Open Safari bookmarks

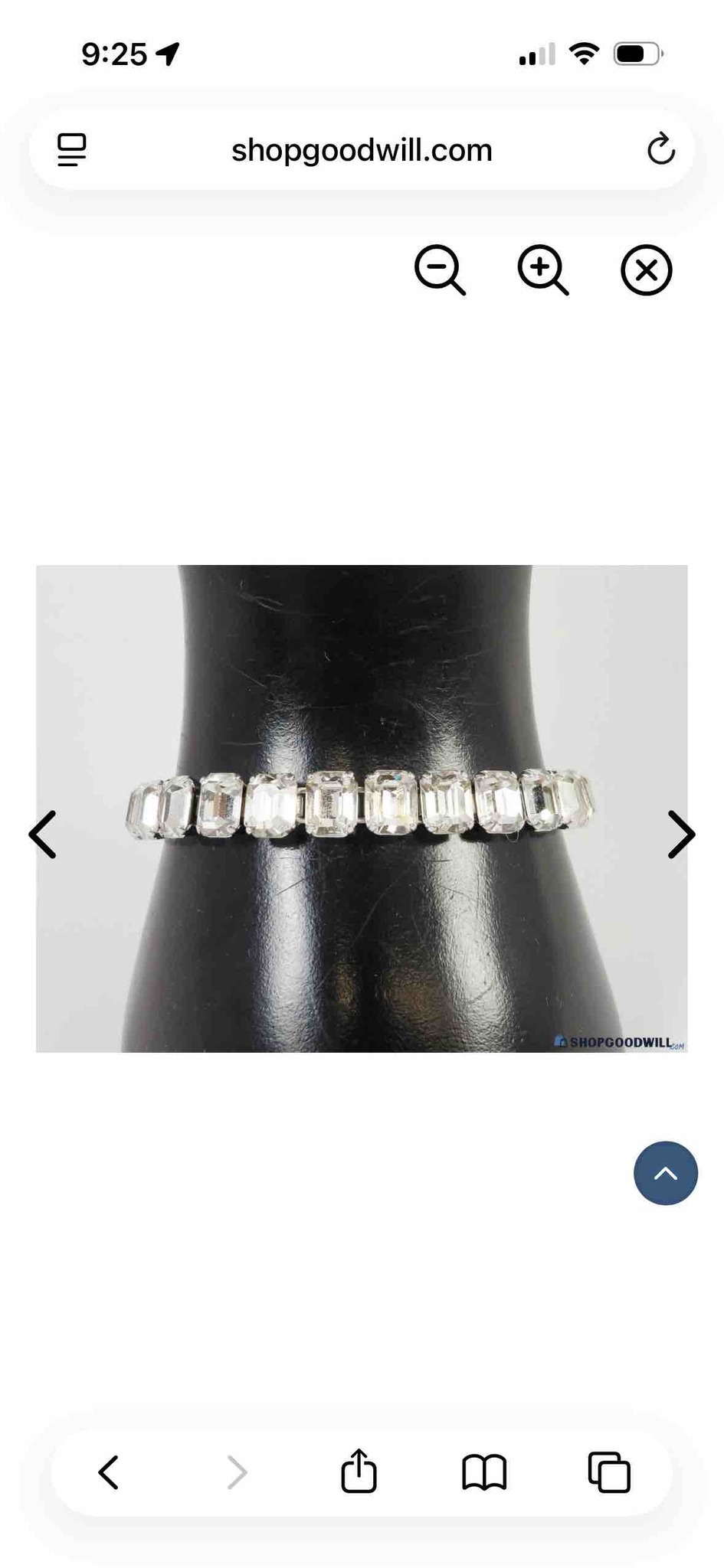click(x=484, y=1472)
